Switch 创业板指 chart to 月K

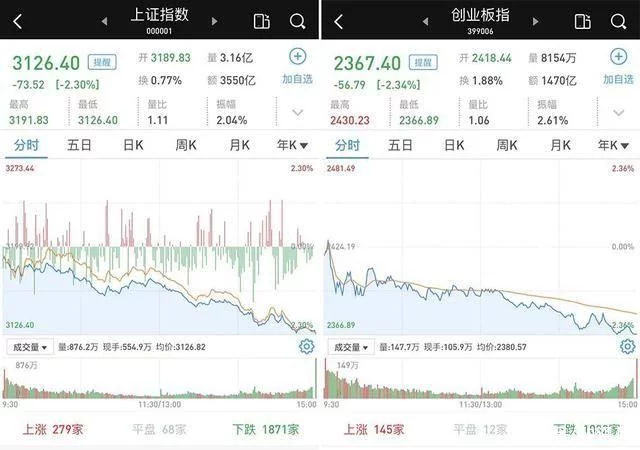(x=561, y=145)
